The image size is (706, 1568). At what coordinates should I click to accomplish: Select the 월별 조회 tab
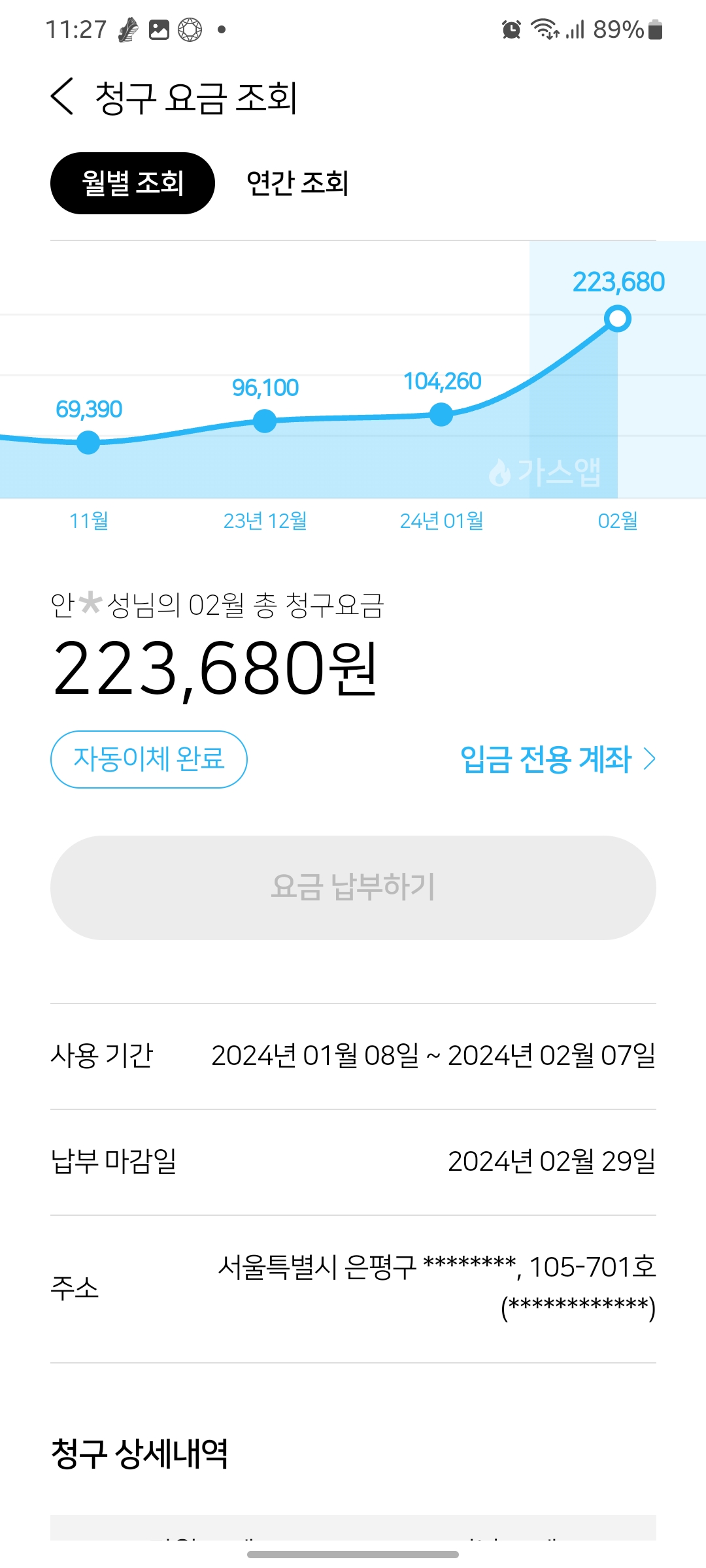pos(133,184)
